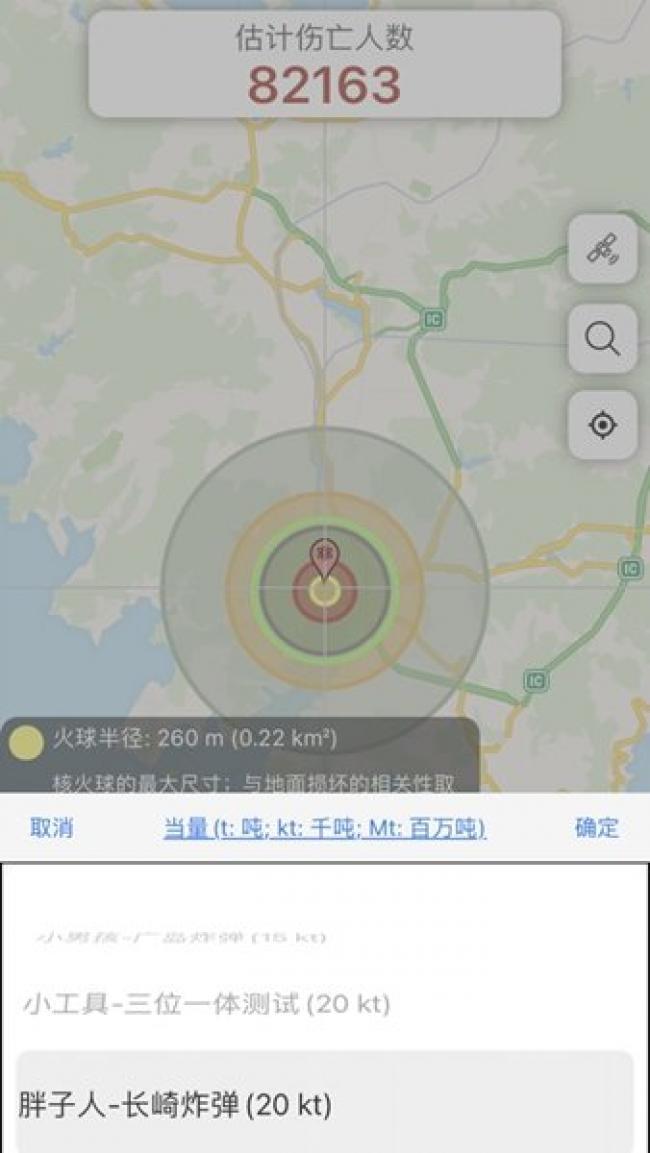Viewport: 650px width, 1153px height.
Task: Tap 取消 to cancel the yield picker
Action: pyautogui.click(x=51, y=828)
